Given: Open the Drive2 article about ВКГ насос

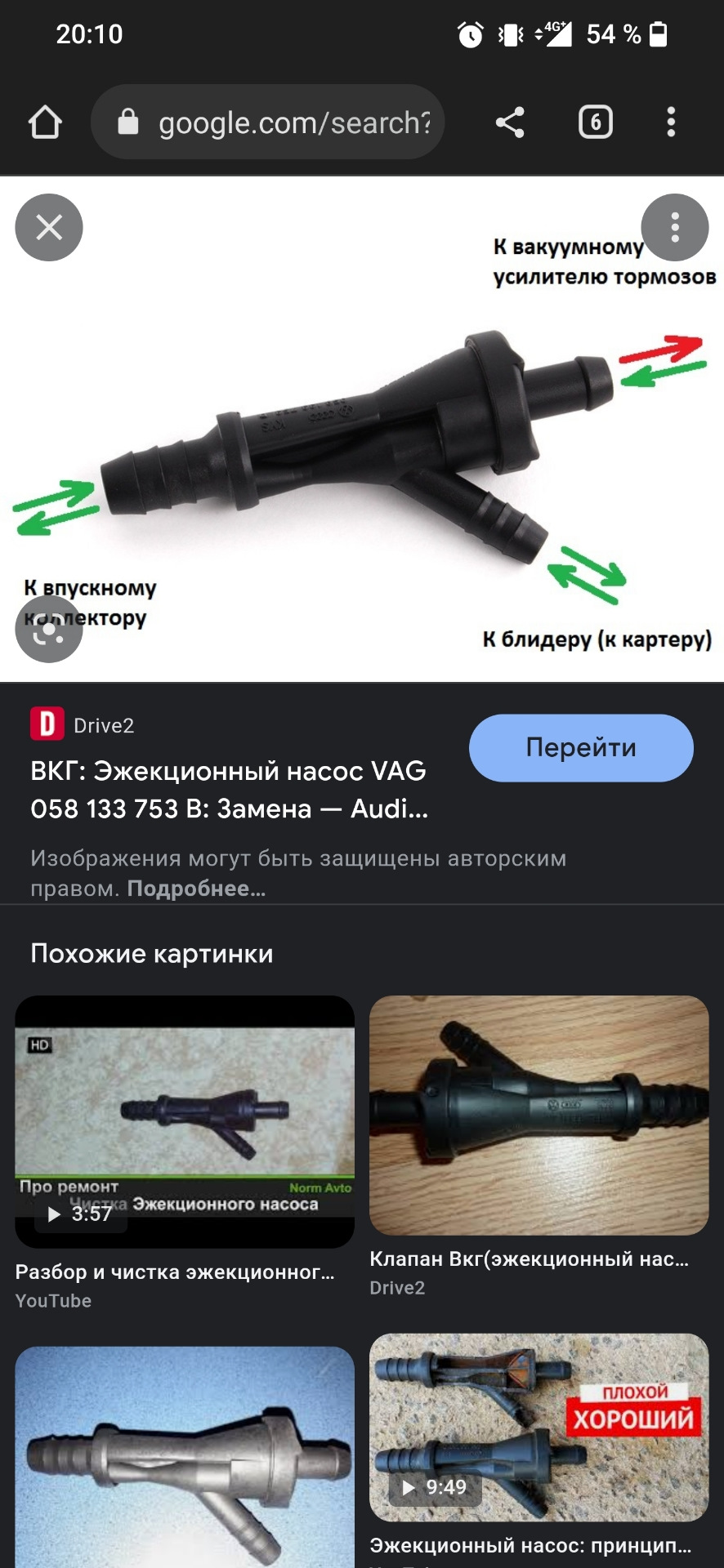Looking at the screenshot, I should coord(229,790).
